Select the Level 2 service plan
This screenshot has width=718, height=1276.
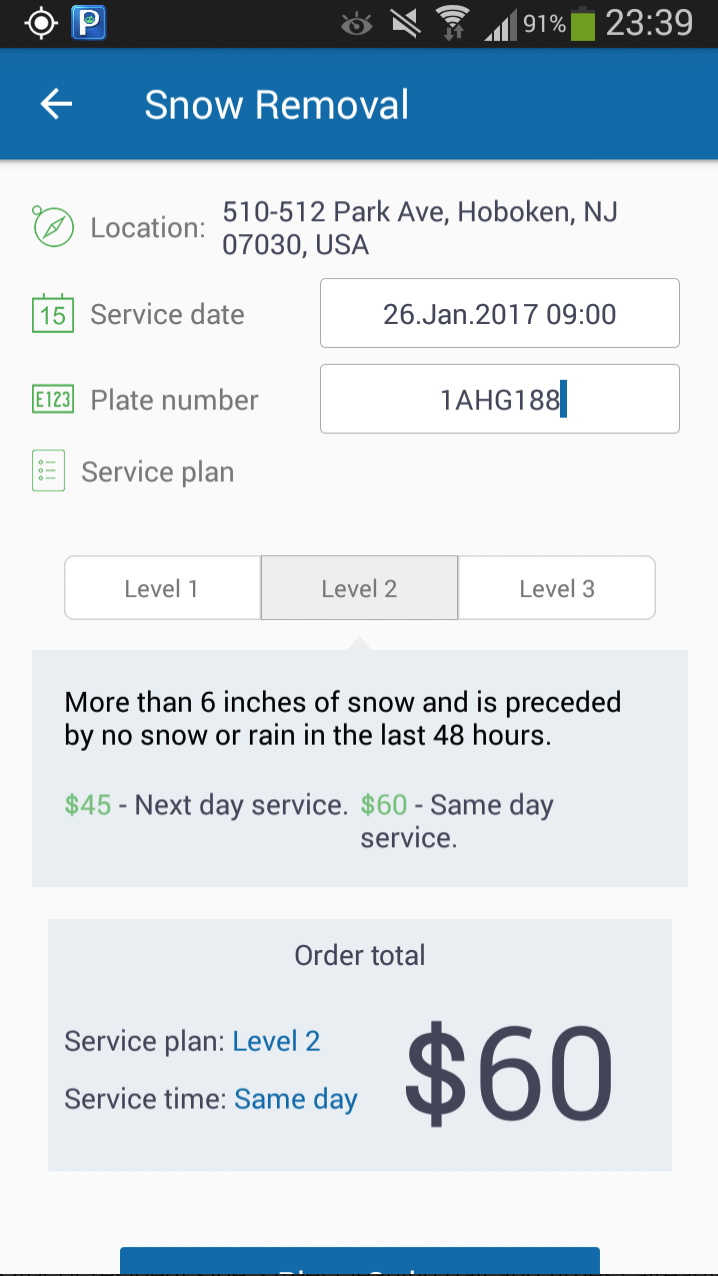(359, 588)
